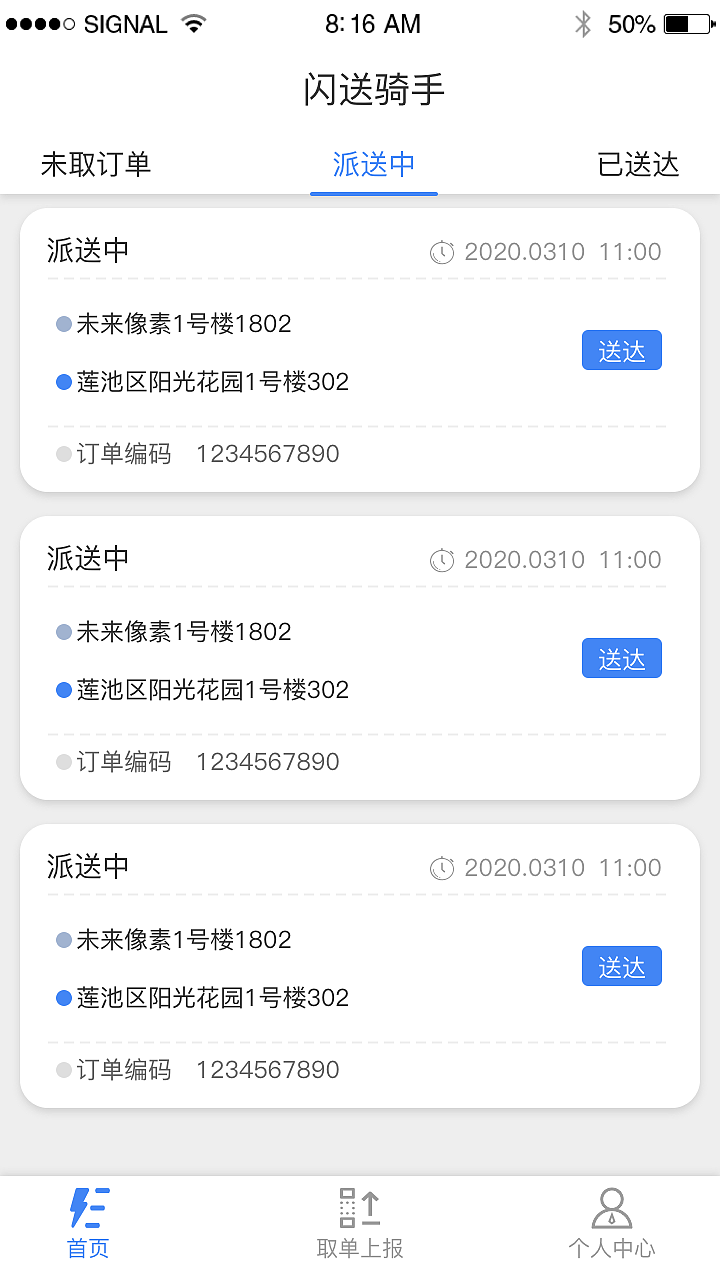Confirm 送达 on the last order card
Screen dimensions: 720x1280
coord(621,967)
